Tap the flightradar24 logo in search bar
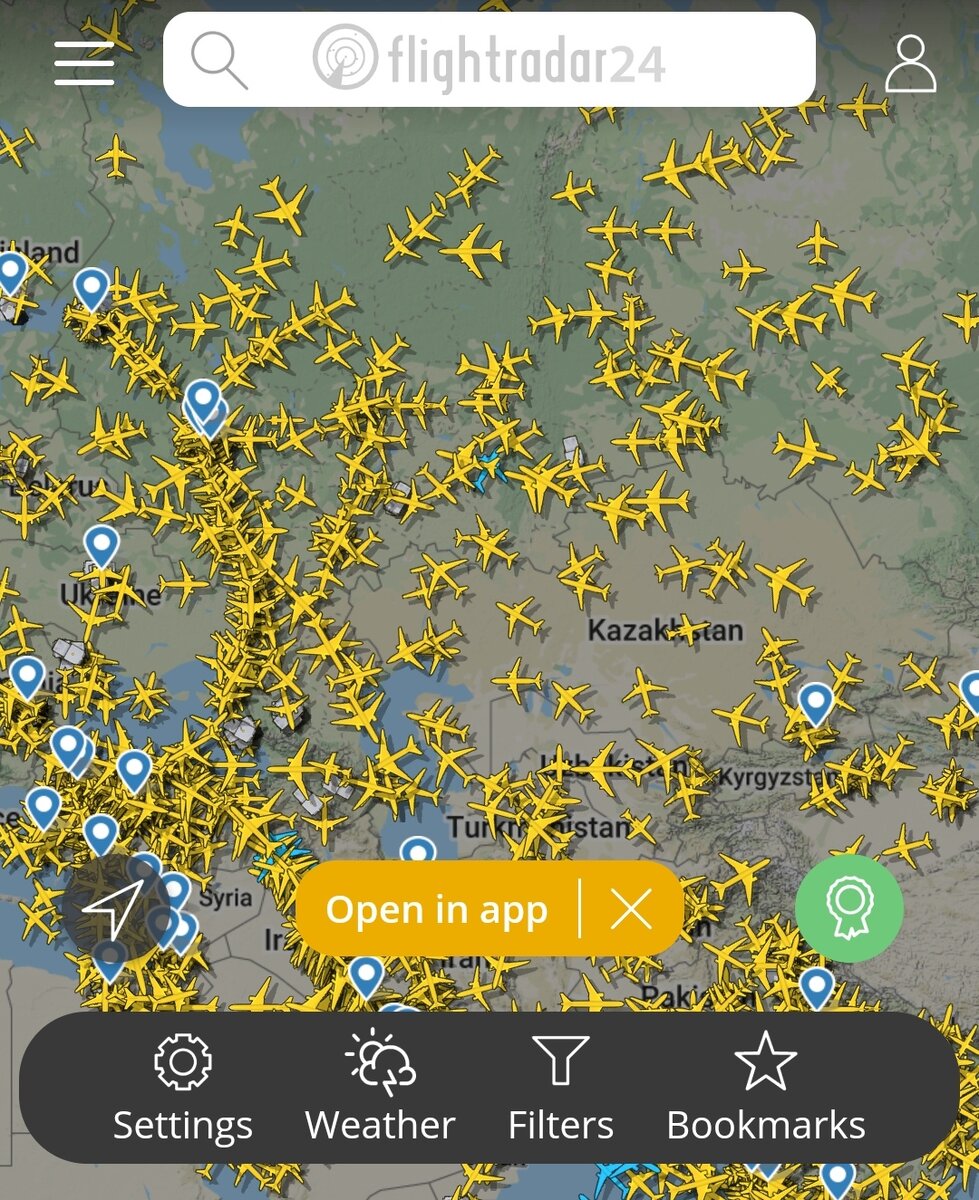 (x=490, y=62)
